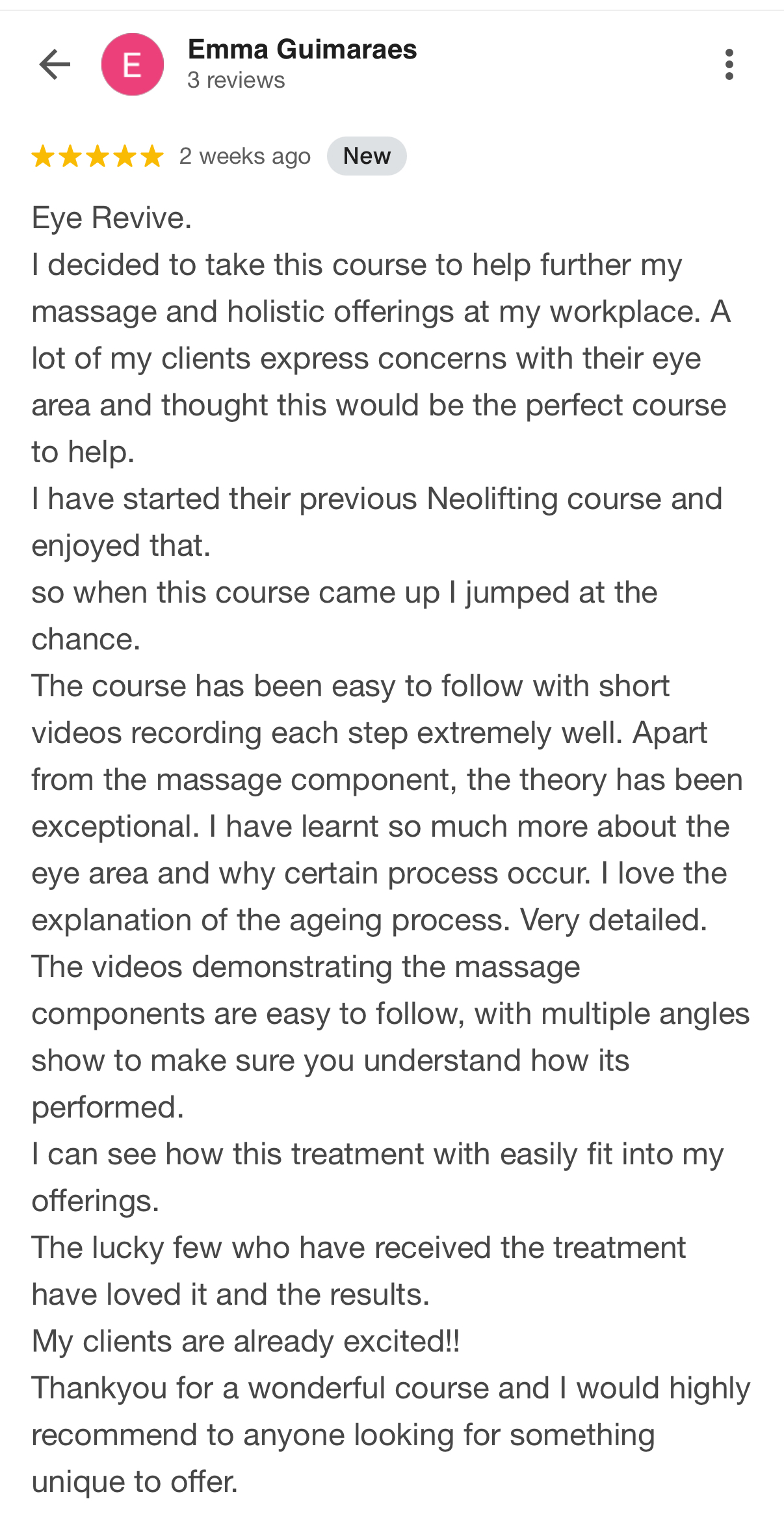The width and height of the screenshot is (784, 1518).
Task: Go back using the arrow icon
Action: pyautogui.click(x=55, y=64)
